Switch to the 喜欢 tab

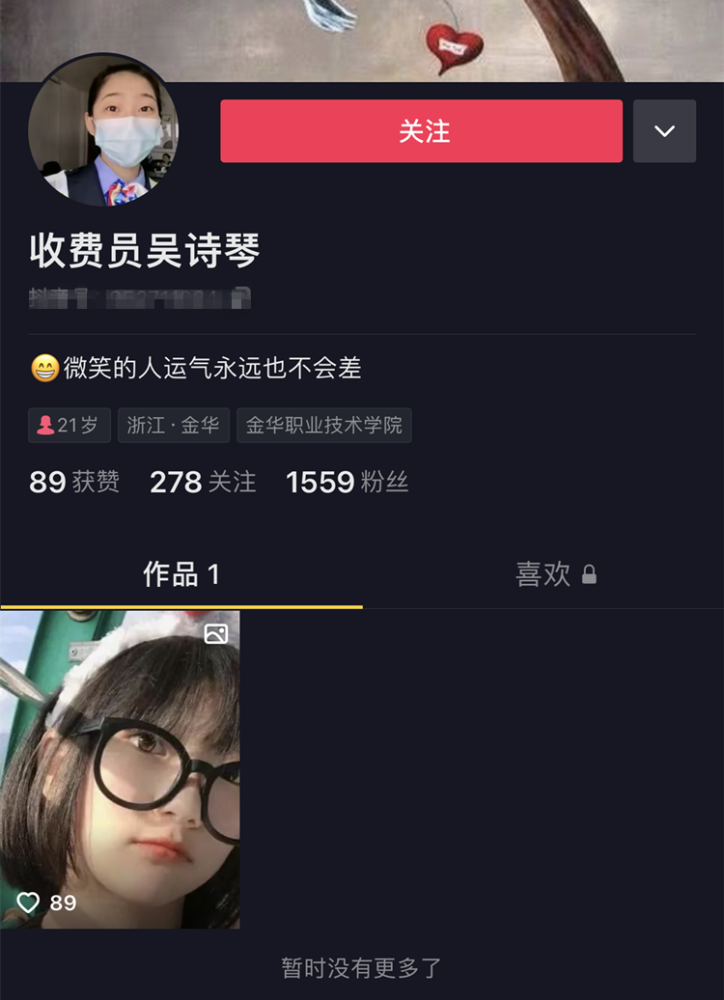point(541,575)
